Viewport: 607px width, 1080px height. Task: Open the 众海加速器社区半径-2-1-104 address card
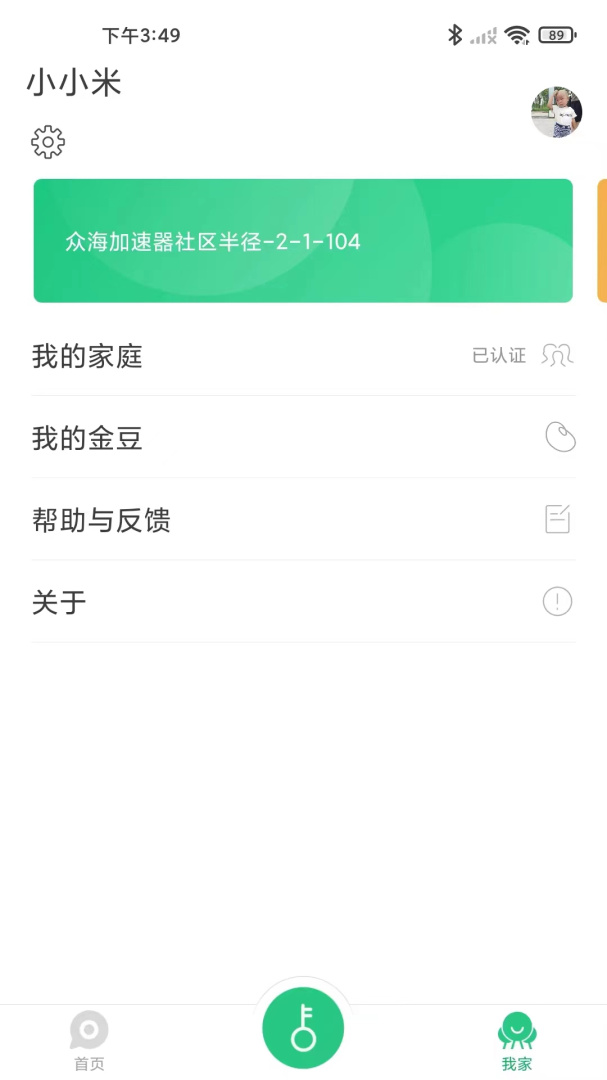303,241
